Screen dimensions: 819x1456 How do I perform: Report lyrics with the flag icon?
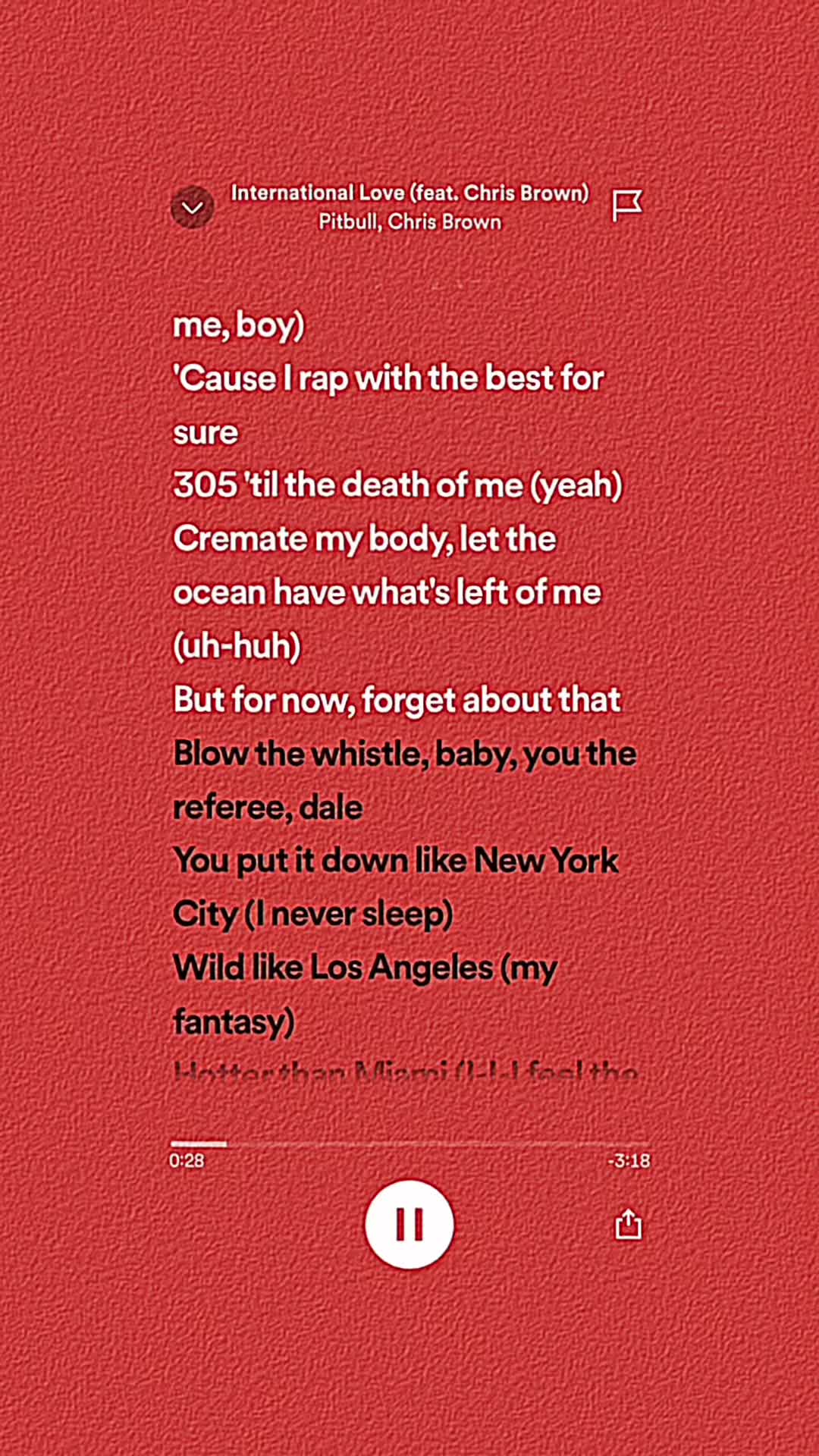pos(627,206)
